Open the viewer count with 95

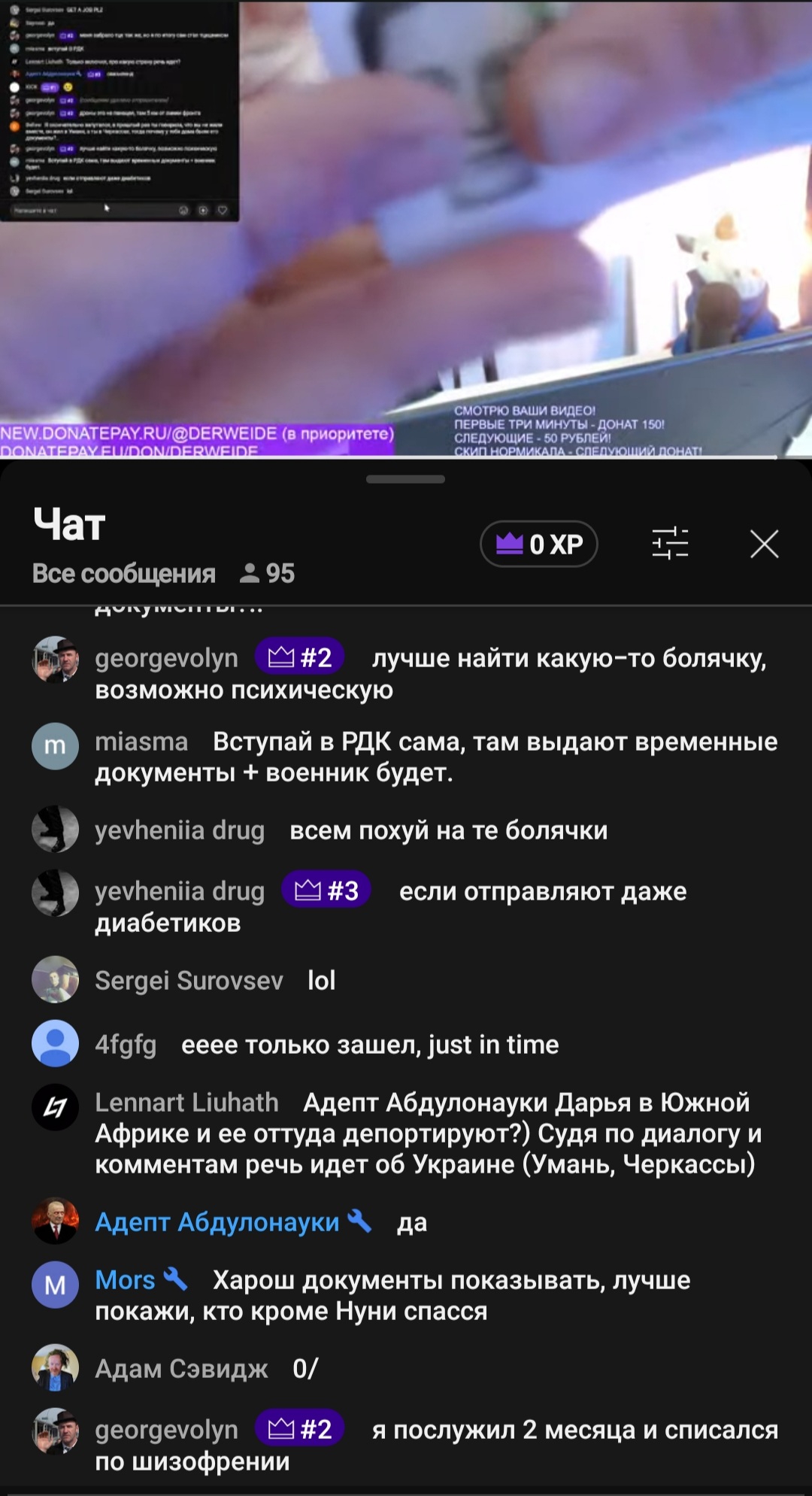(267, 573)
